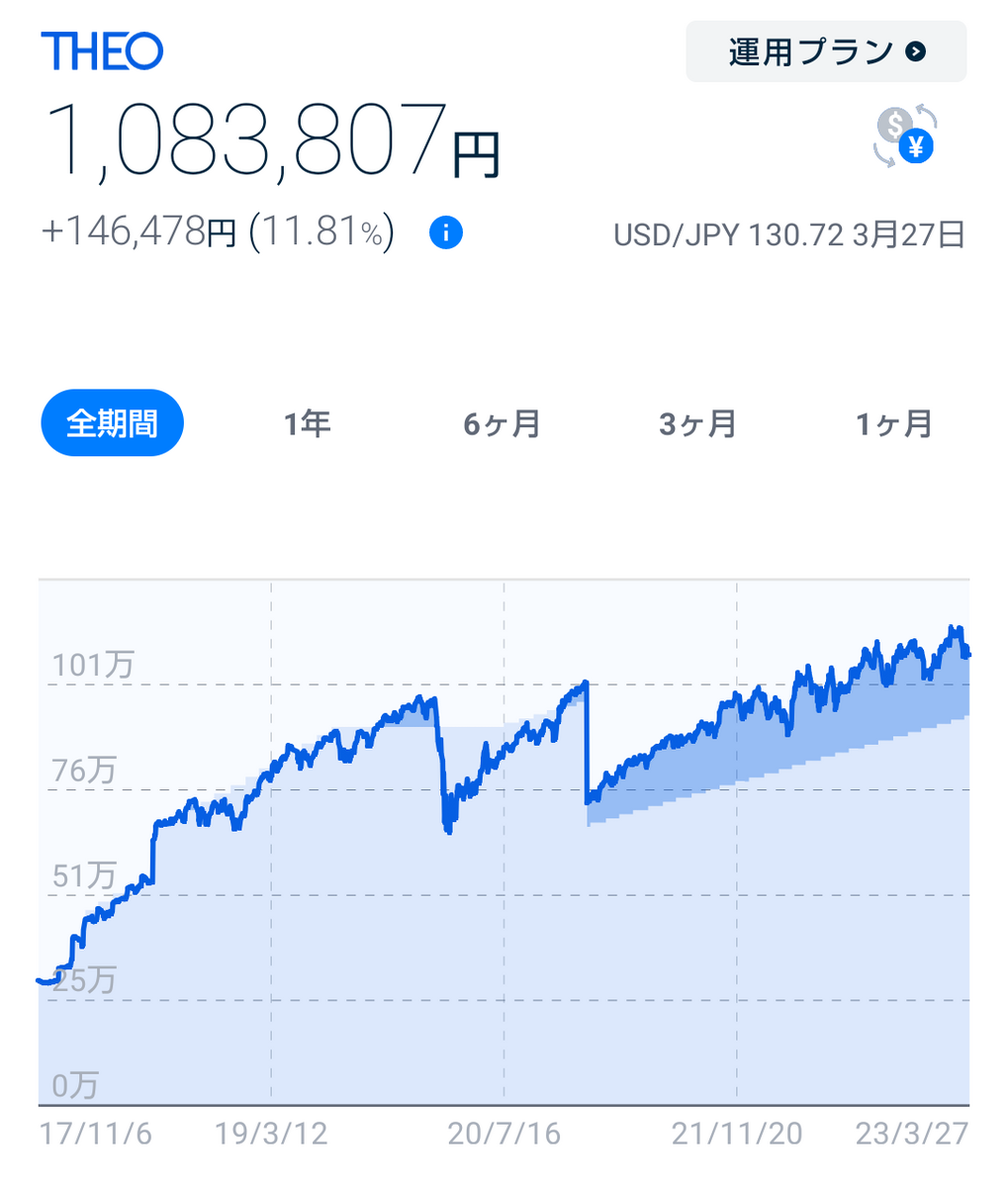Open the 運用プラン button

[x=826, y=51]
